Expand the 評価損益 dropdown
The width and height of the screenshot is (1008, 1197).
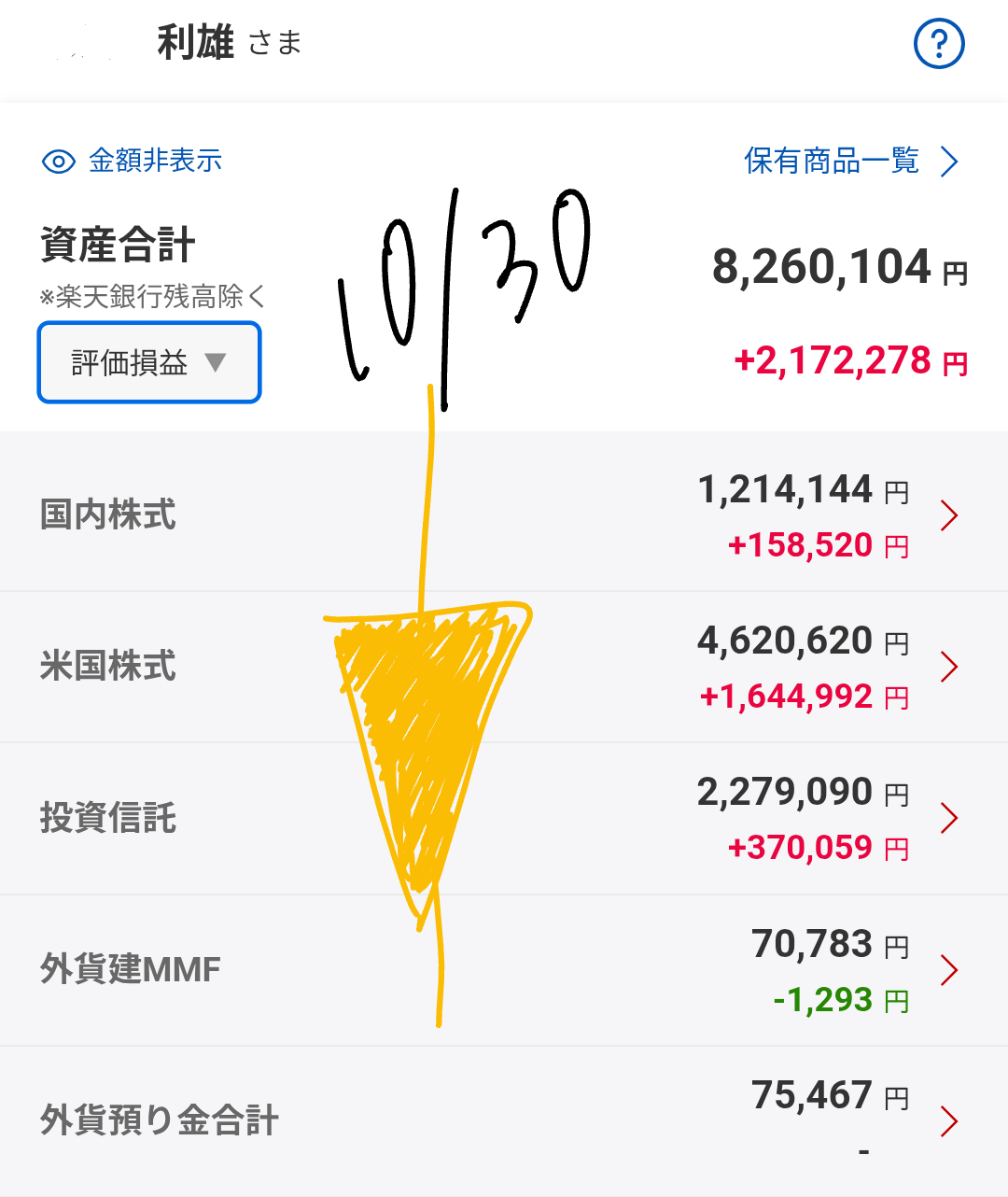(149, 362)
